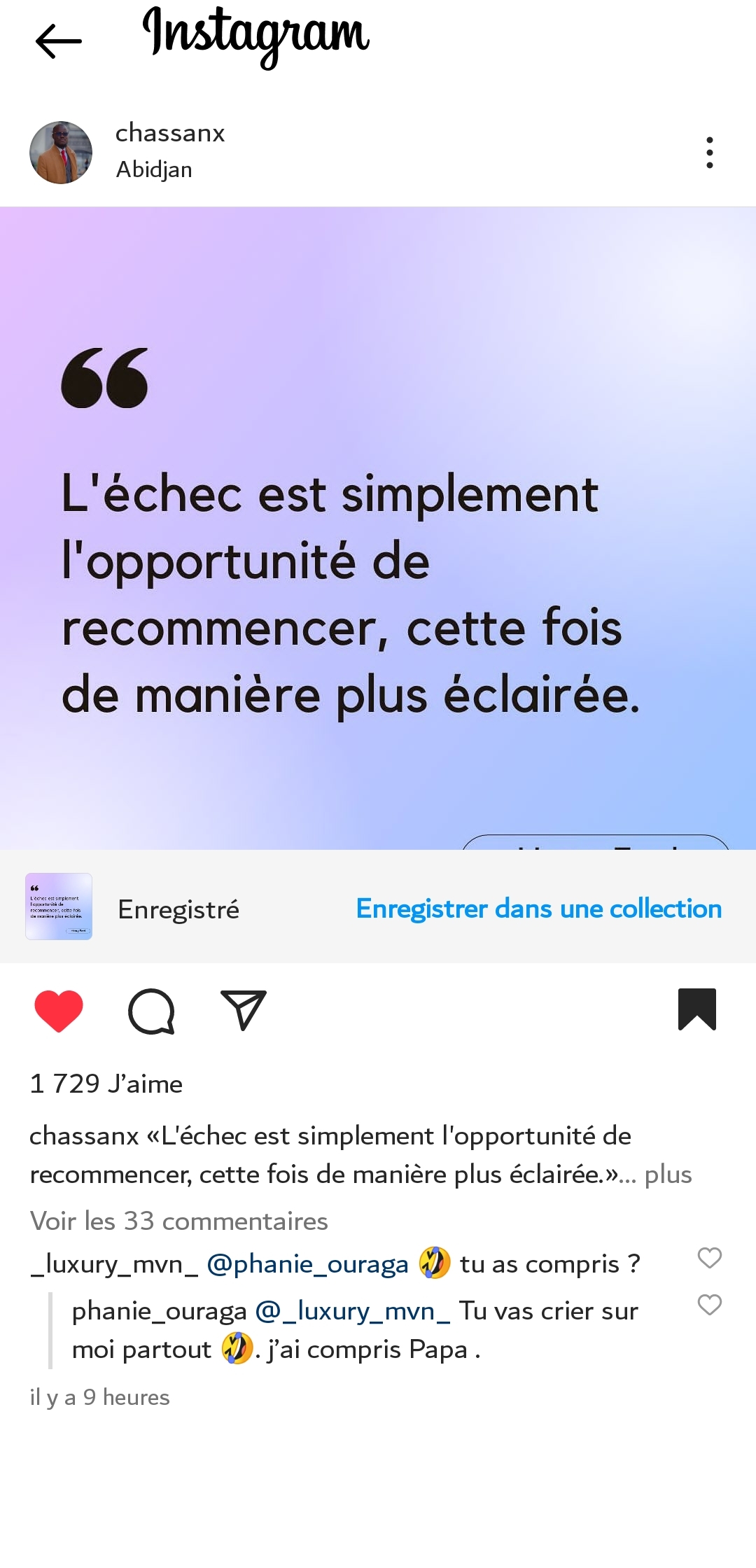Open the @phanie_ouraga mention
This screenshot has height=1568, width=756.
click(x=308, y=1264)
